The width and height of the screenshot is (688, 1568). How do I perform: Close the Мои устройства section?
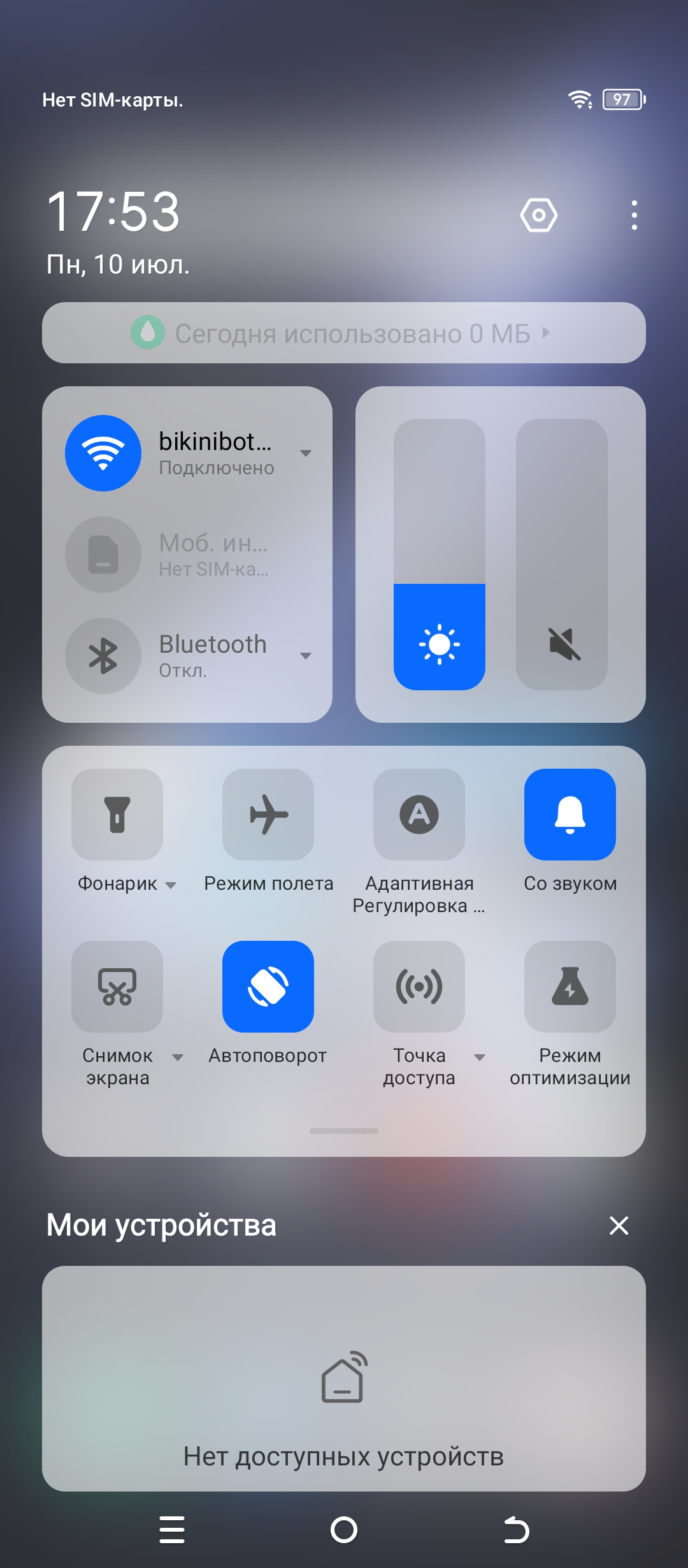619,1225
